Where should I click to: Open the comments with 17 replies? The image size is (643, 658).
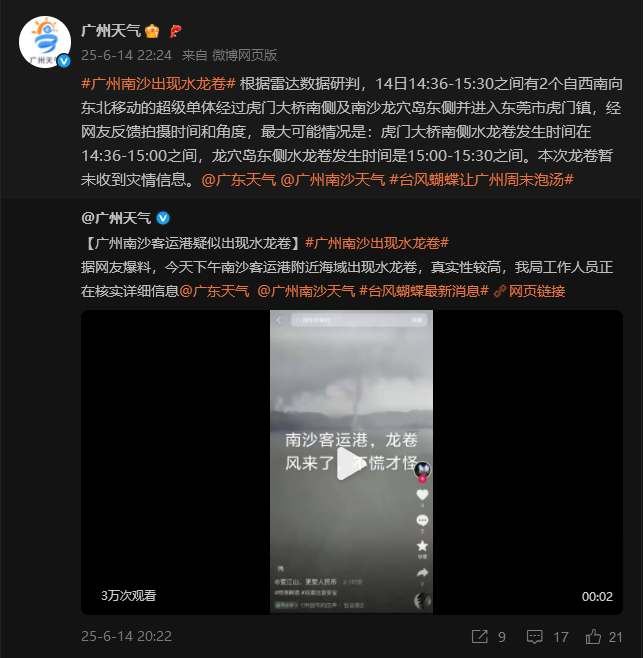(547, 636)
